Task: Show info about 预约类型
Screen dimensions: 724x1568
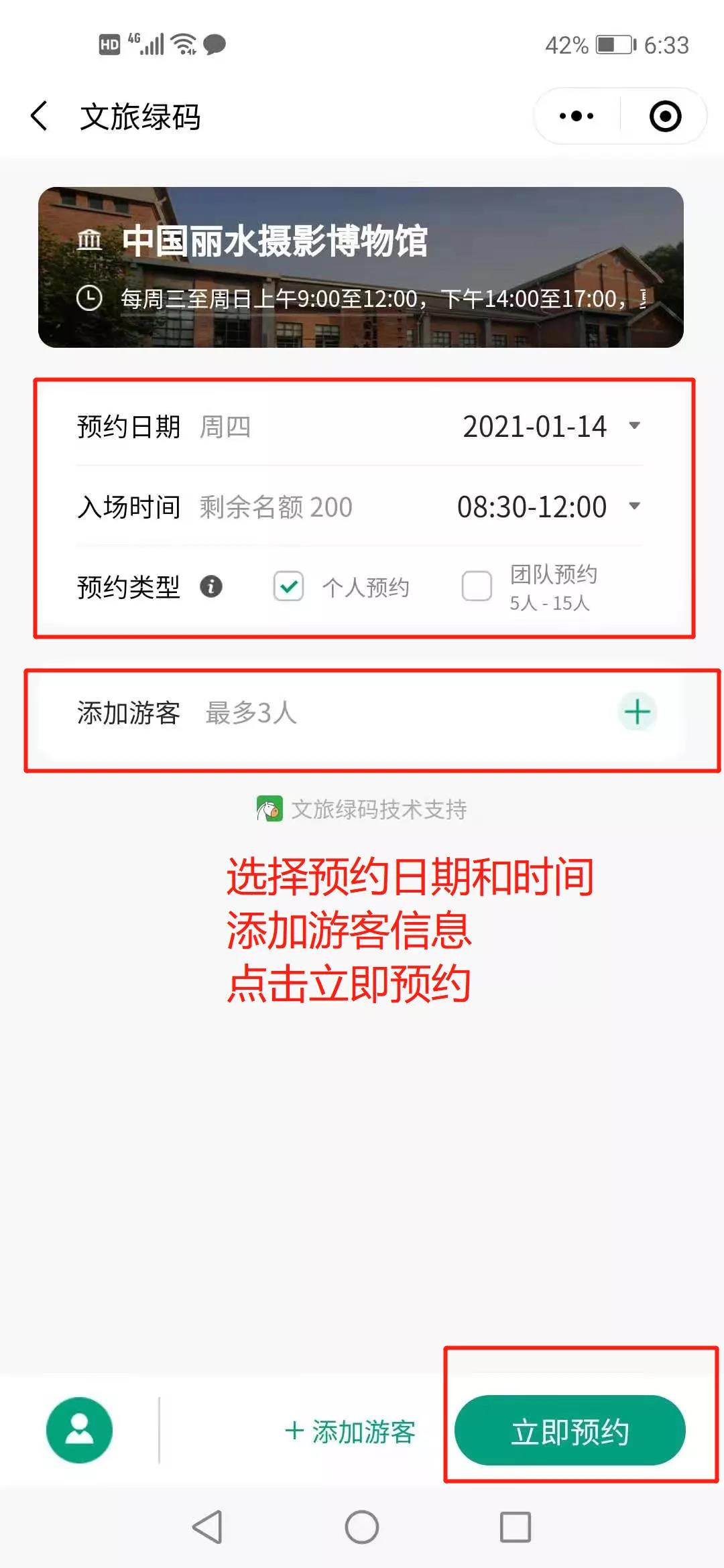Action: 211,587
